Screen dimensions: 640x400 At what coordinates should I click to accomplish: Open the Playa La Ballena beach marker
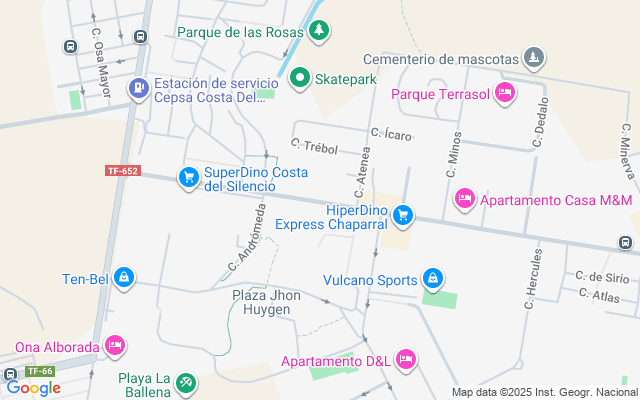tap(186, 383)
